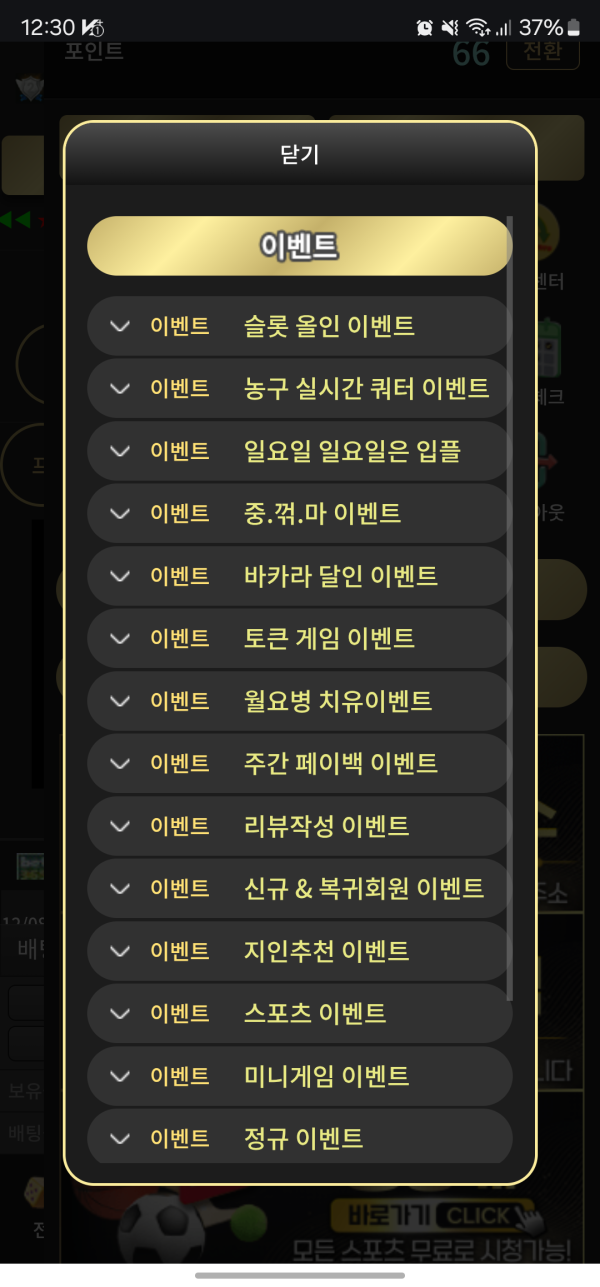
Task: Expand the 지인추천 이벤트 row
Action: (299, 951)
